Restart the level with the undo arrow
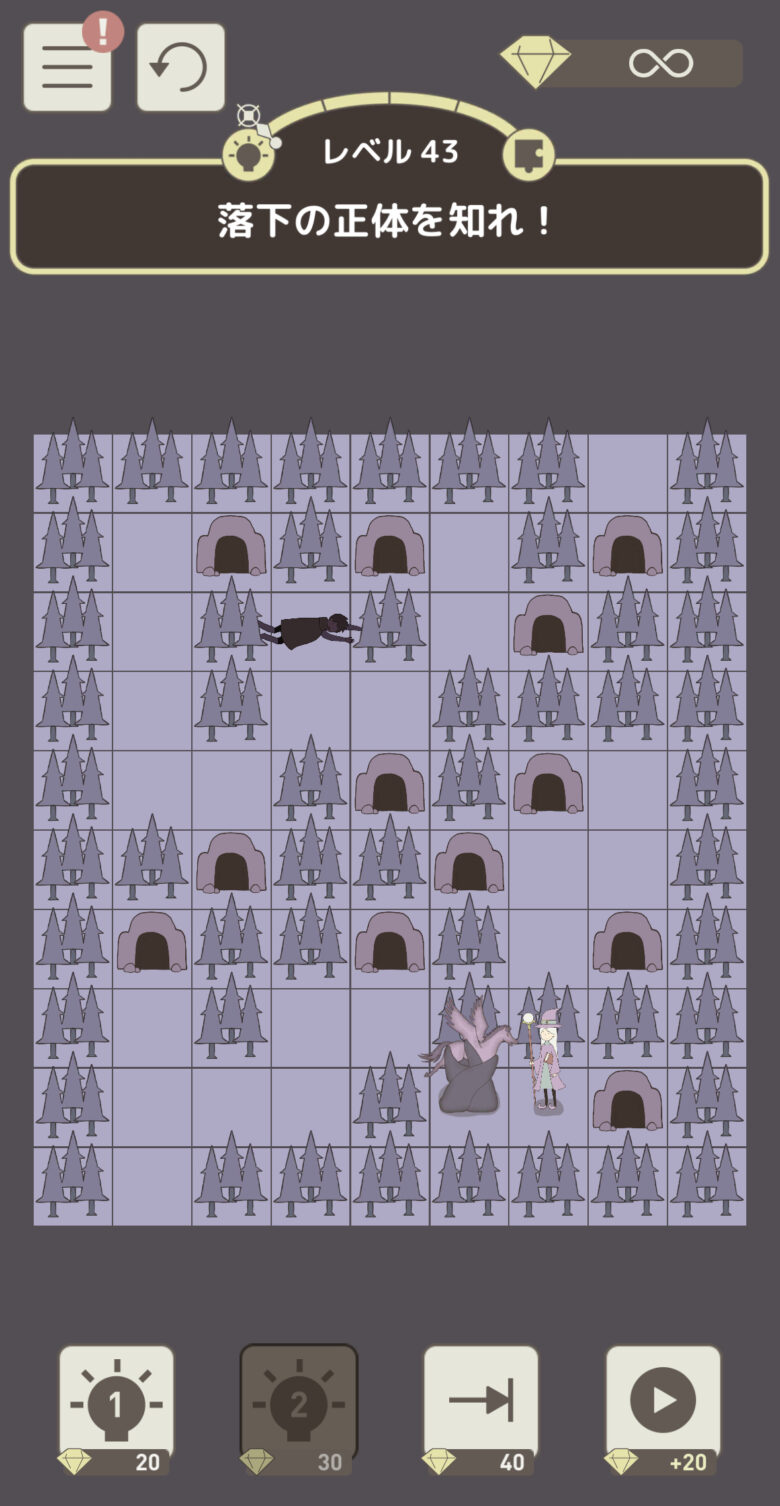The image size is (780, 1506). [180, 67]
